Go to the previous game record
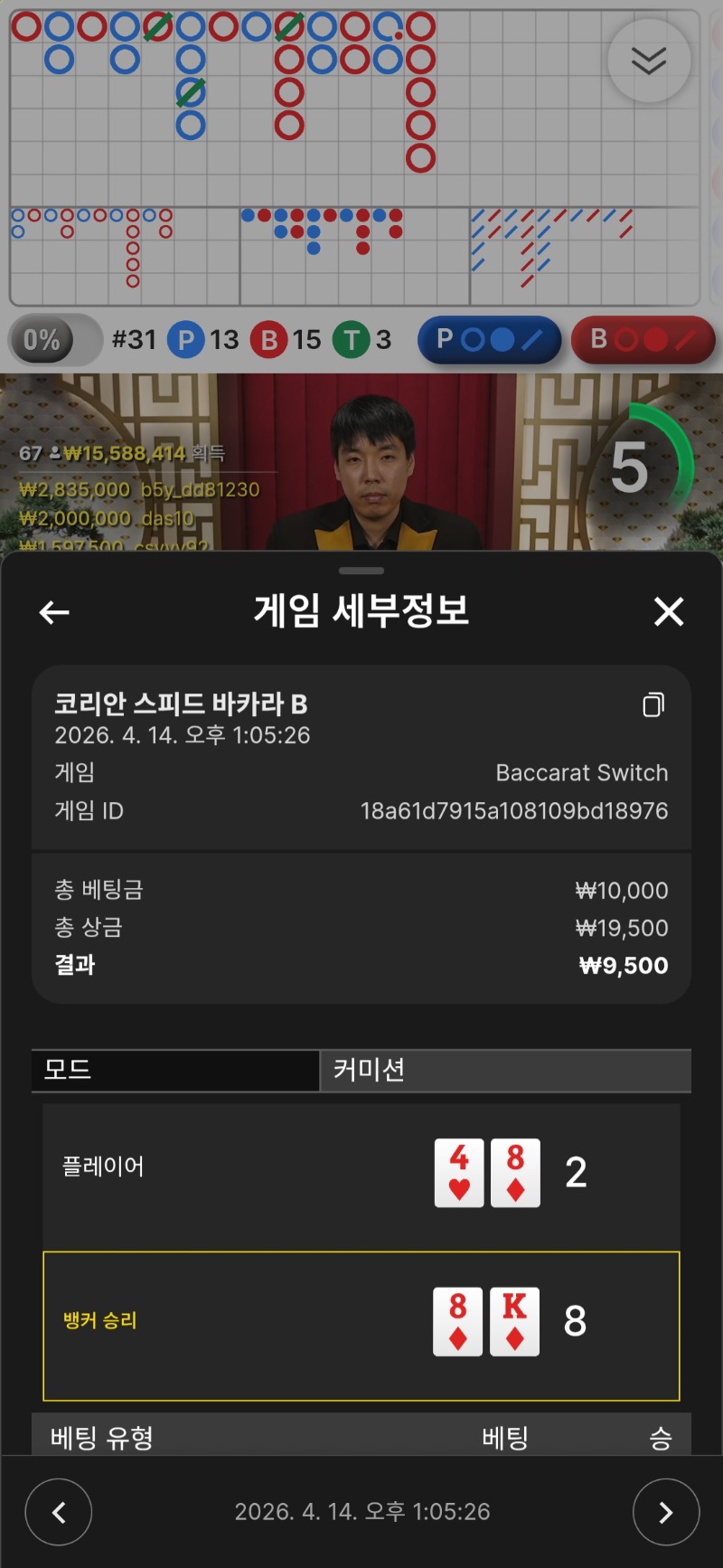The width and height of the screenshot is (723, 1568). pos(59,1512)
